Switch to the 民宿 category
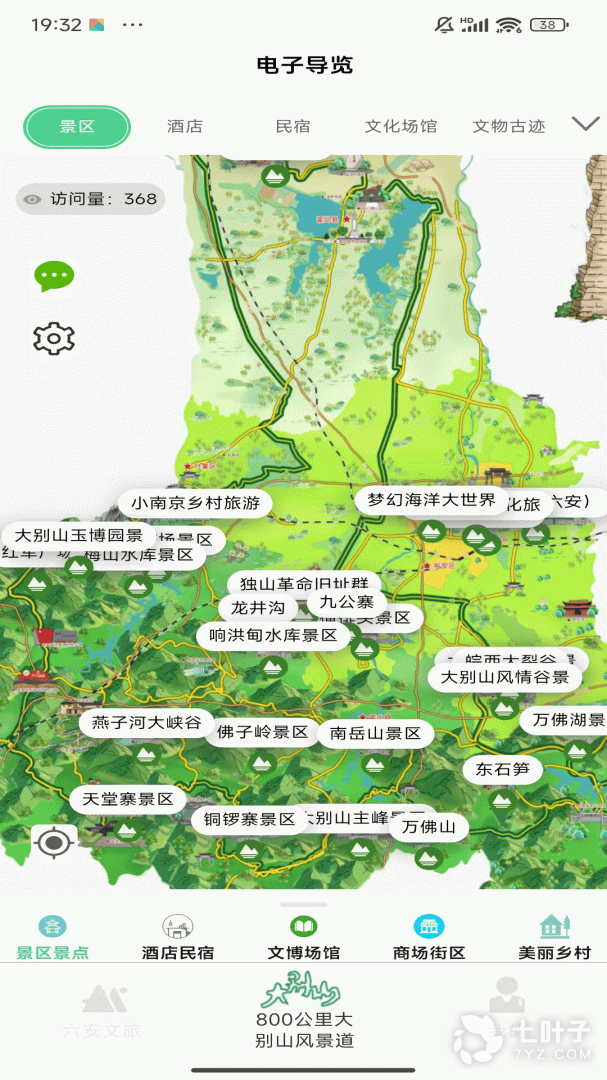 coord(293,126)
